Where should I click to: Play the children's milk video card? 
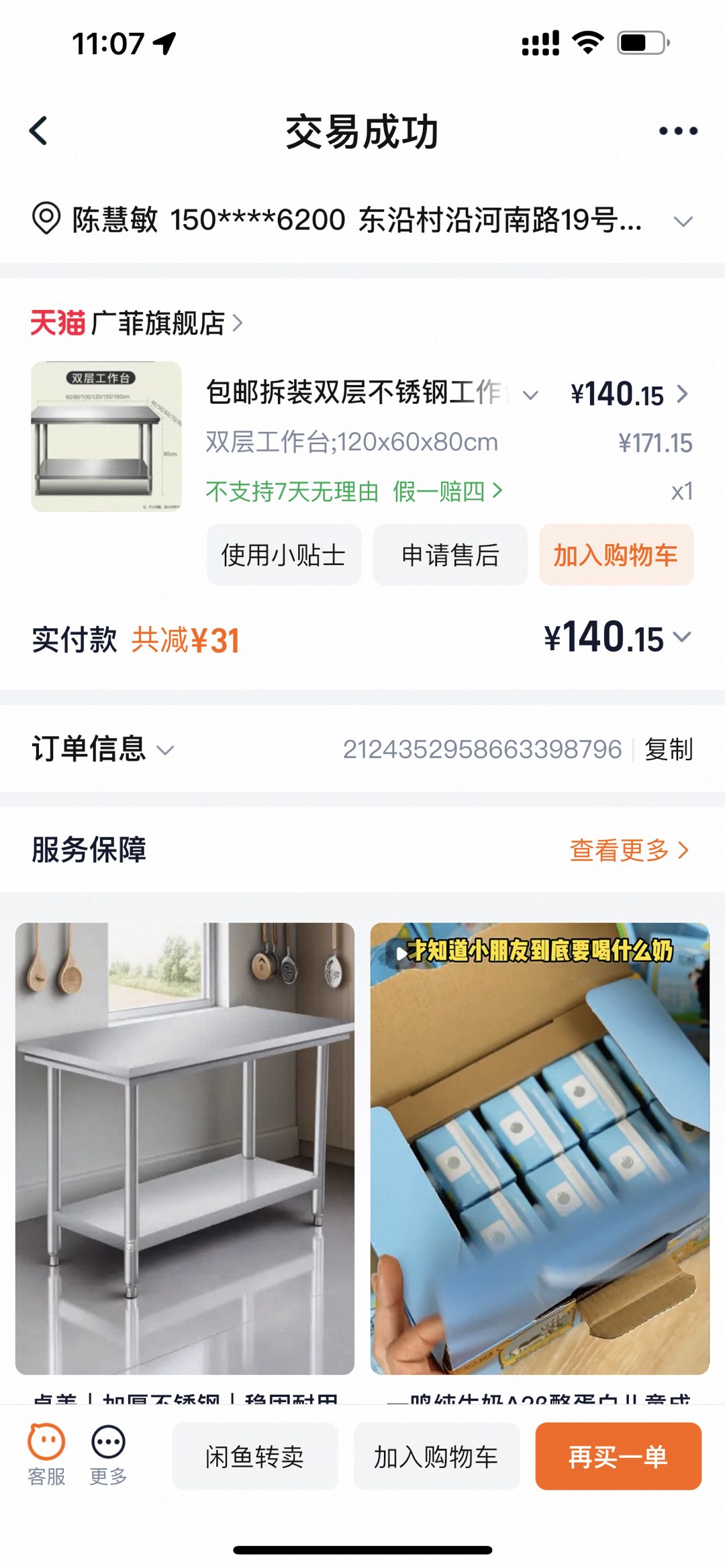click(x=540, y=1147)
